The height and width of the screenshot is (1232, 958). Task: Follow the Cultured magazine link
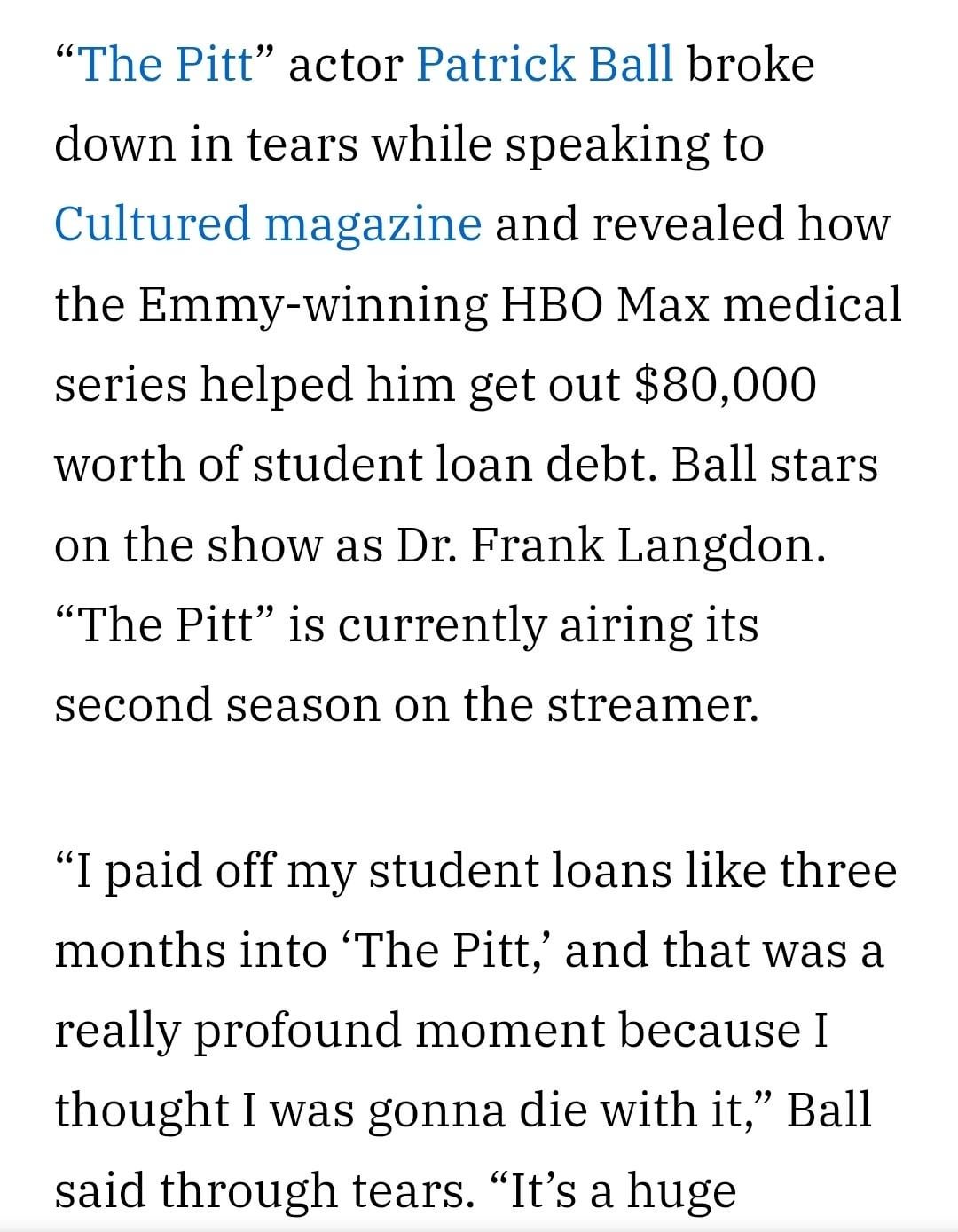pos(268,223)
